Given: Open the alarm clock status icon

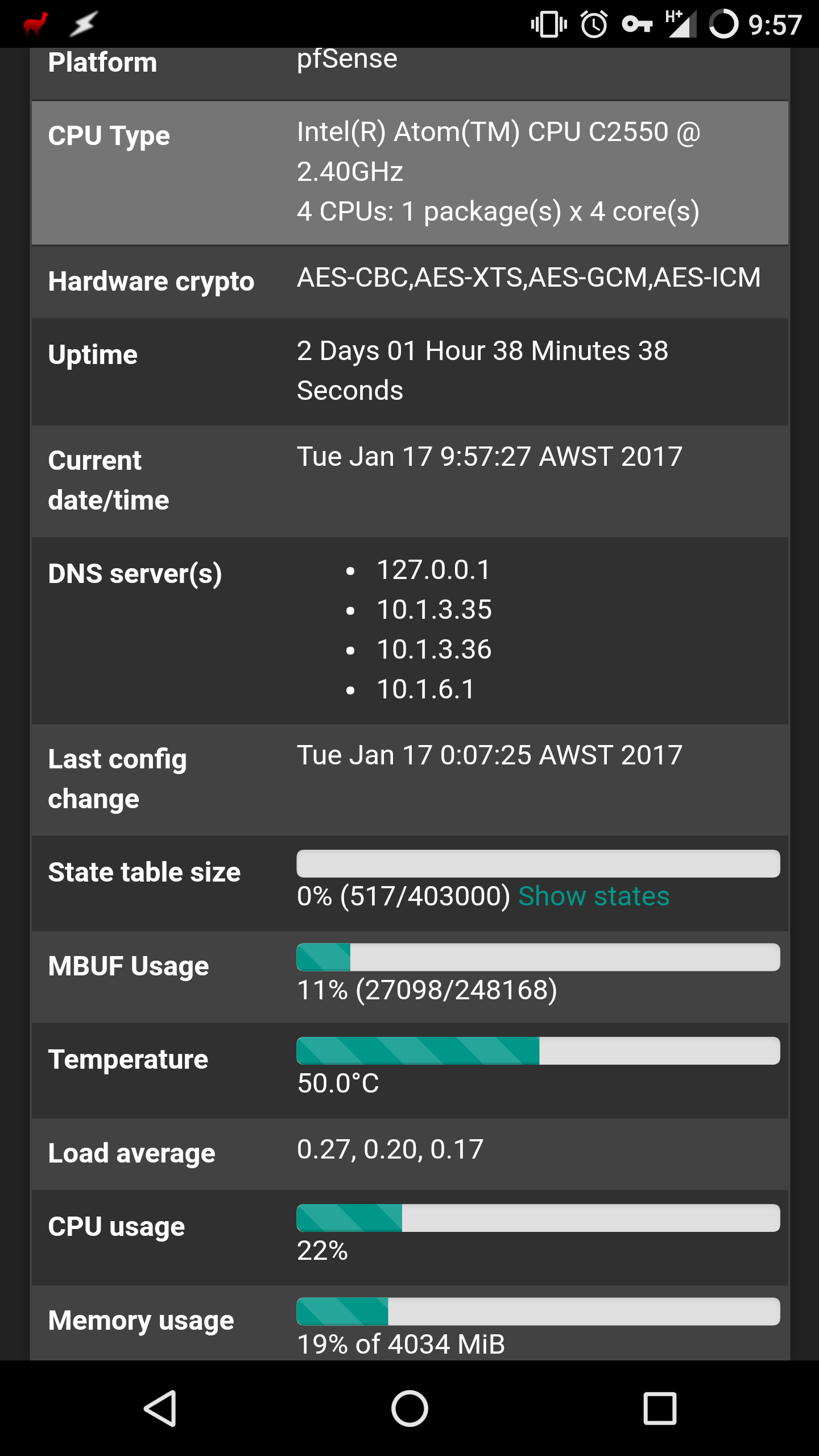Looking at the screenshot, I should coord(593,24).
